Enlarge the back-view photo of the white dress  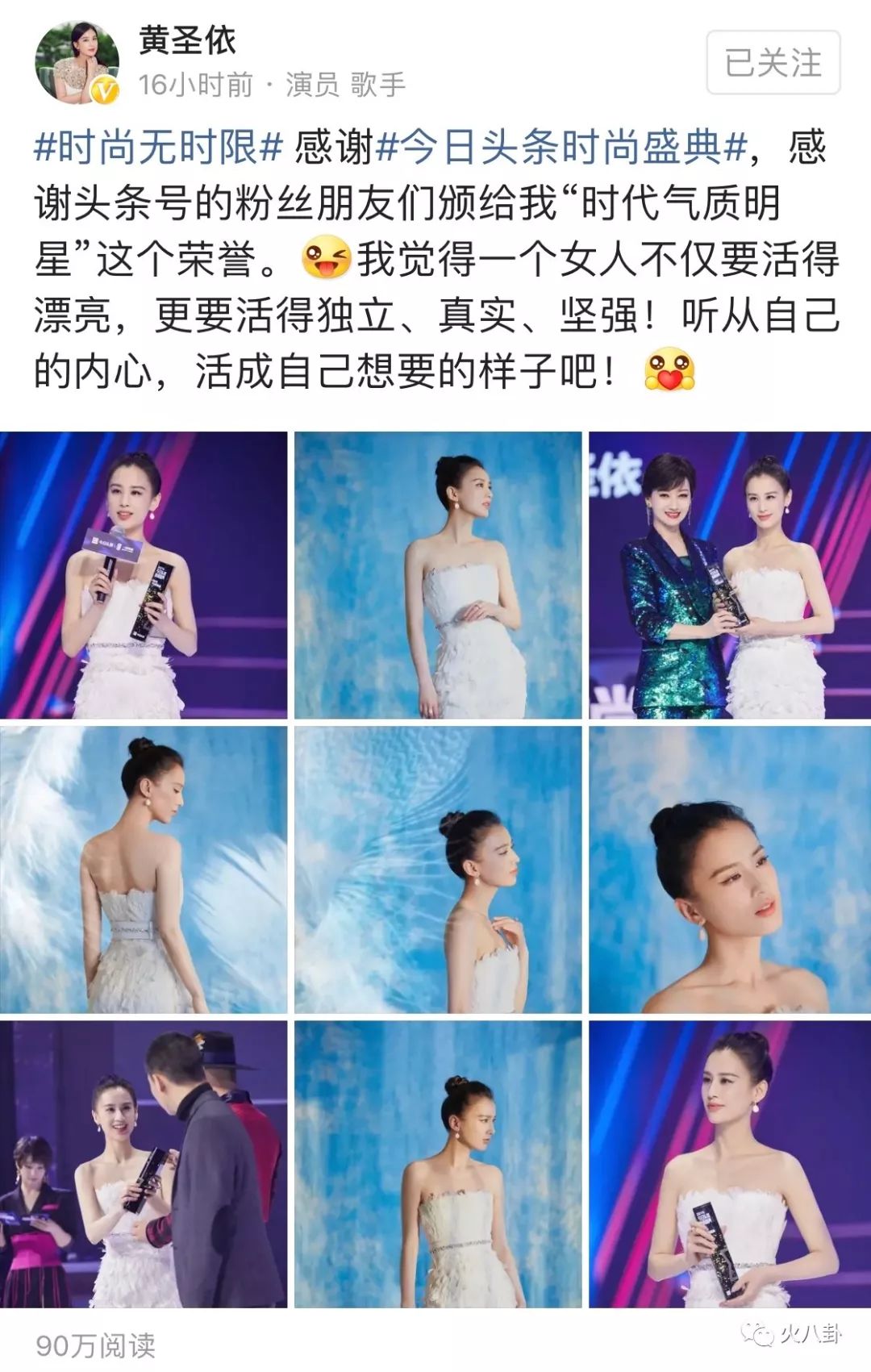pos(144,869)
